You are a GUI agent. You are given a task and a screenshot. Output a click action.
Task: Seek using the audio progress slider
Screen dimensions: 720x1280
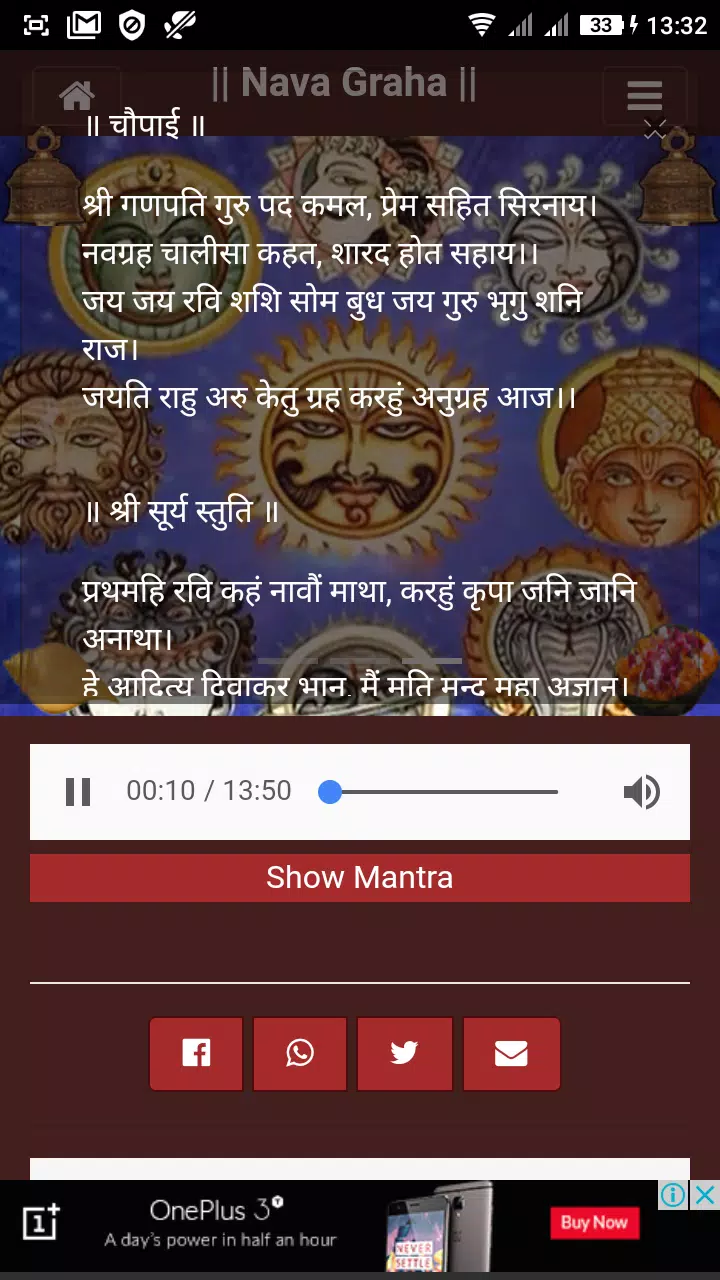[440, 792]
